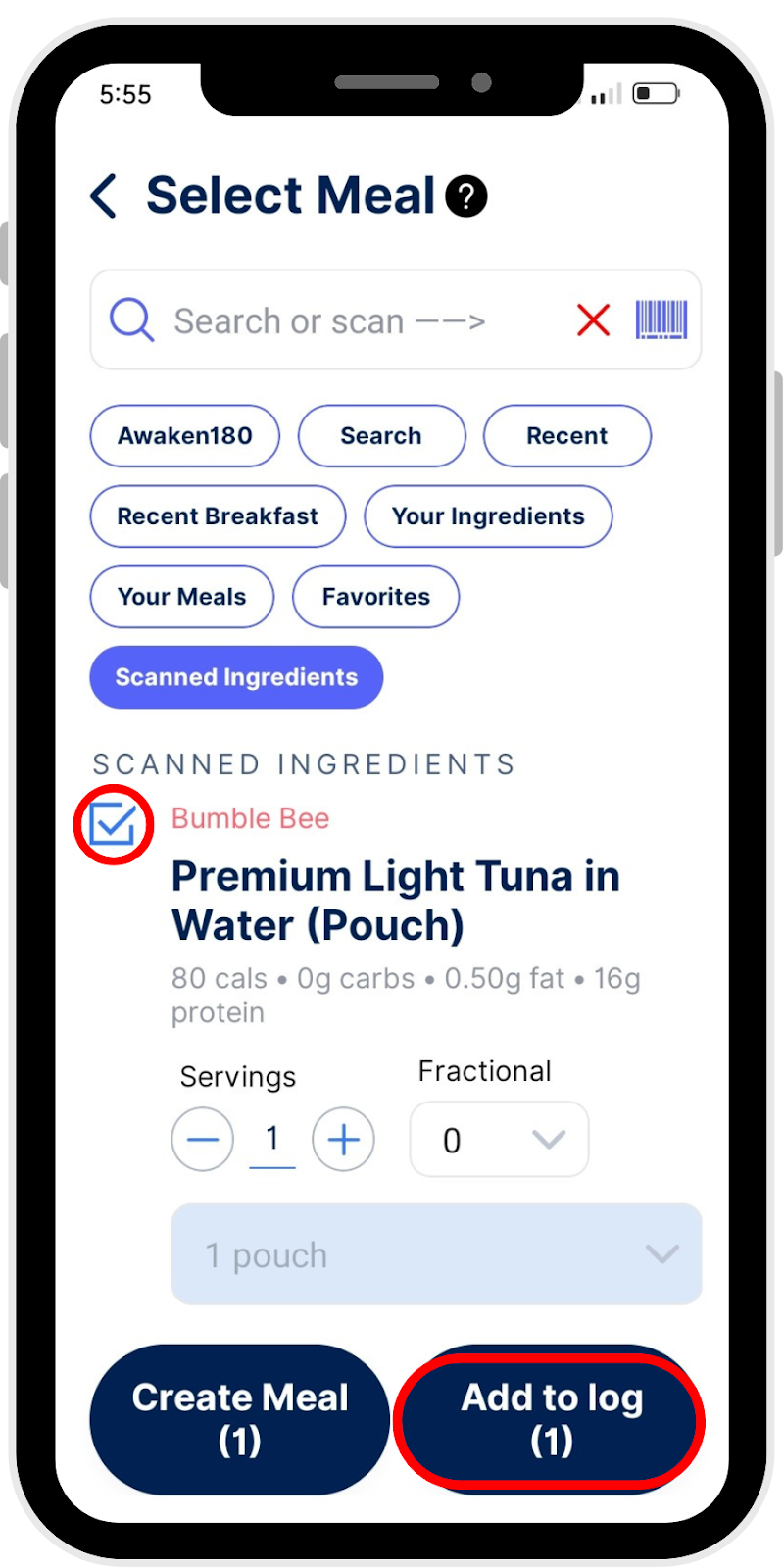Image resolution: width=784 pixels, height=1568 pixels.
Task: Increase servings with the plus button
Action: (343, 1140)
